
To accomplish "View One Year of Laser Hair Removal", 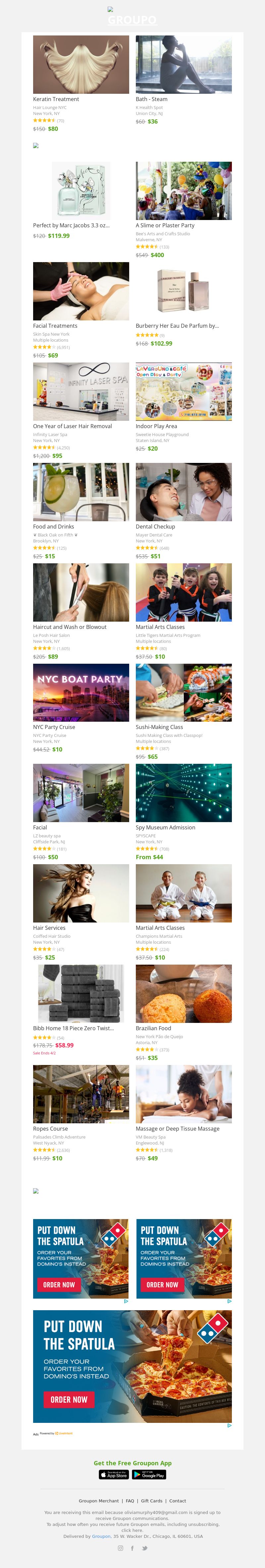I will [x=81, y=391].
